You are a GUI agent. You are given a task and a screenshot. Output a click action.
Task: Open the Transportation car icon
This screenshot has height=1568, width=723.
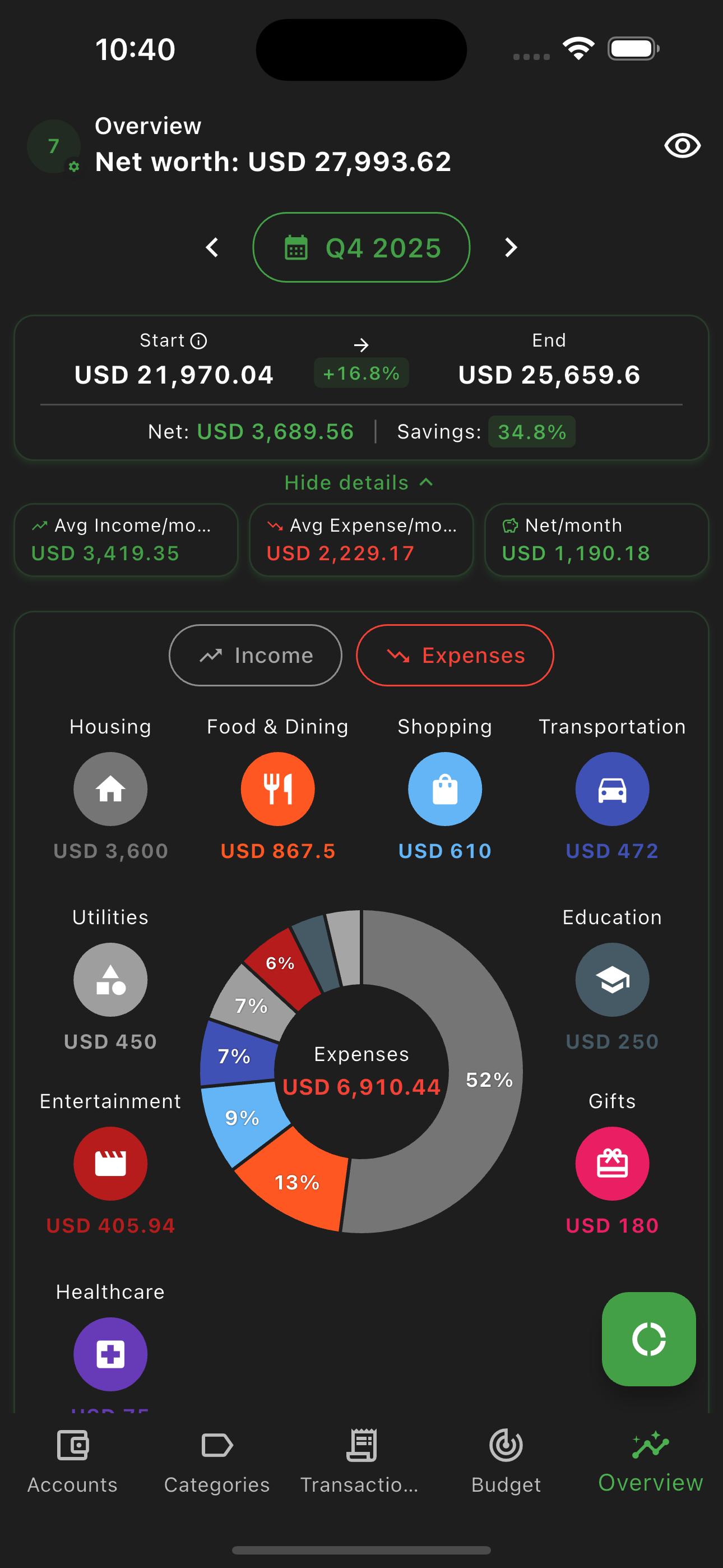(612, 789)
